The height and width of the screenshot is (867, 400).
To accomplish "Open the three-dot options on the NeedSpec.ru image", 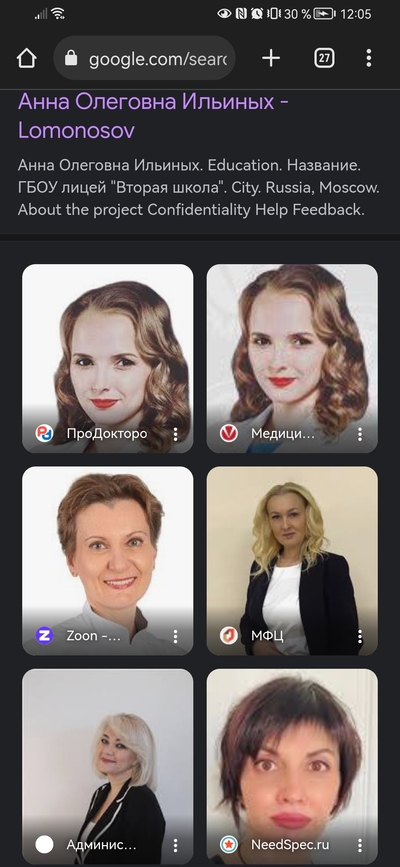I will tap(360, 845).
